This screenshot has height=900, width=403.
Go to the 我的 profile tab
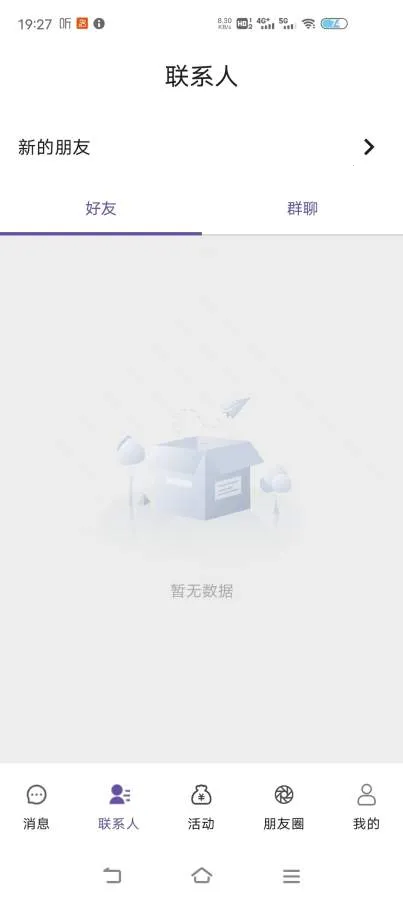pyautogui.click(x=366, y=807)
